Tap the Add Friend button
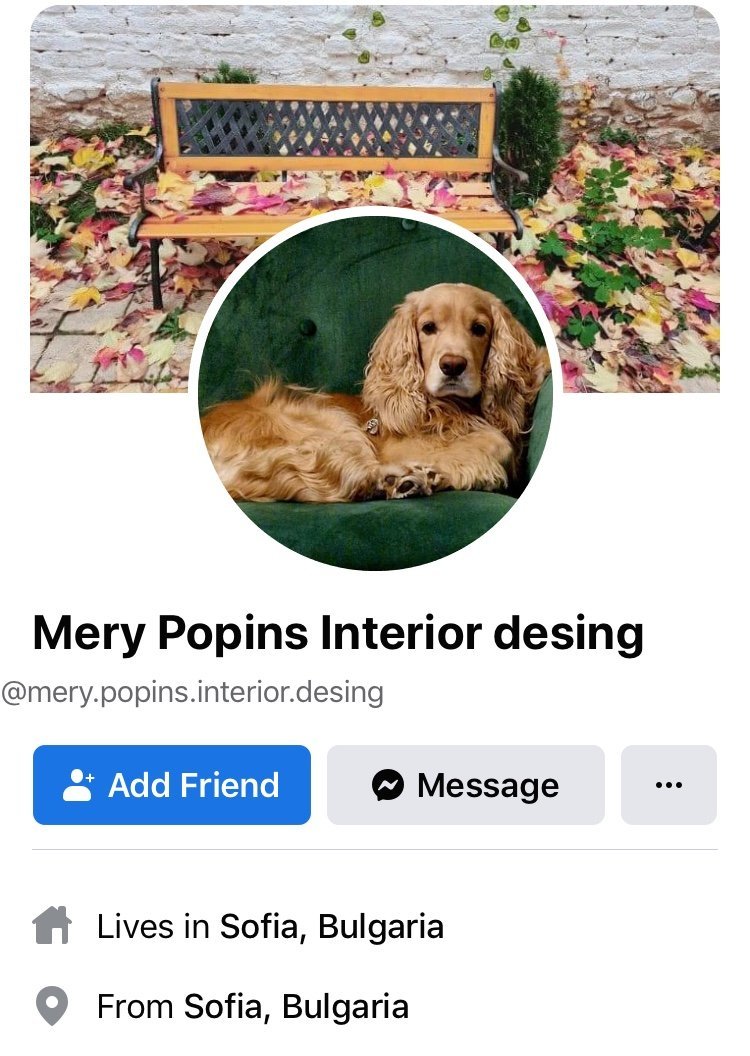750x1056 pixels. click(x=172, y=785)
